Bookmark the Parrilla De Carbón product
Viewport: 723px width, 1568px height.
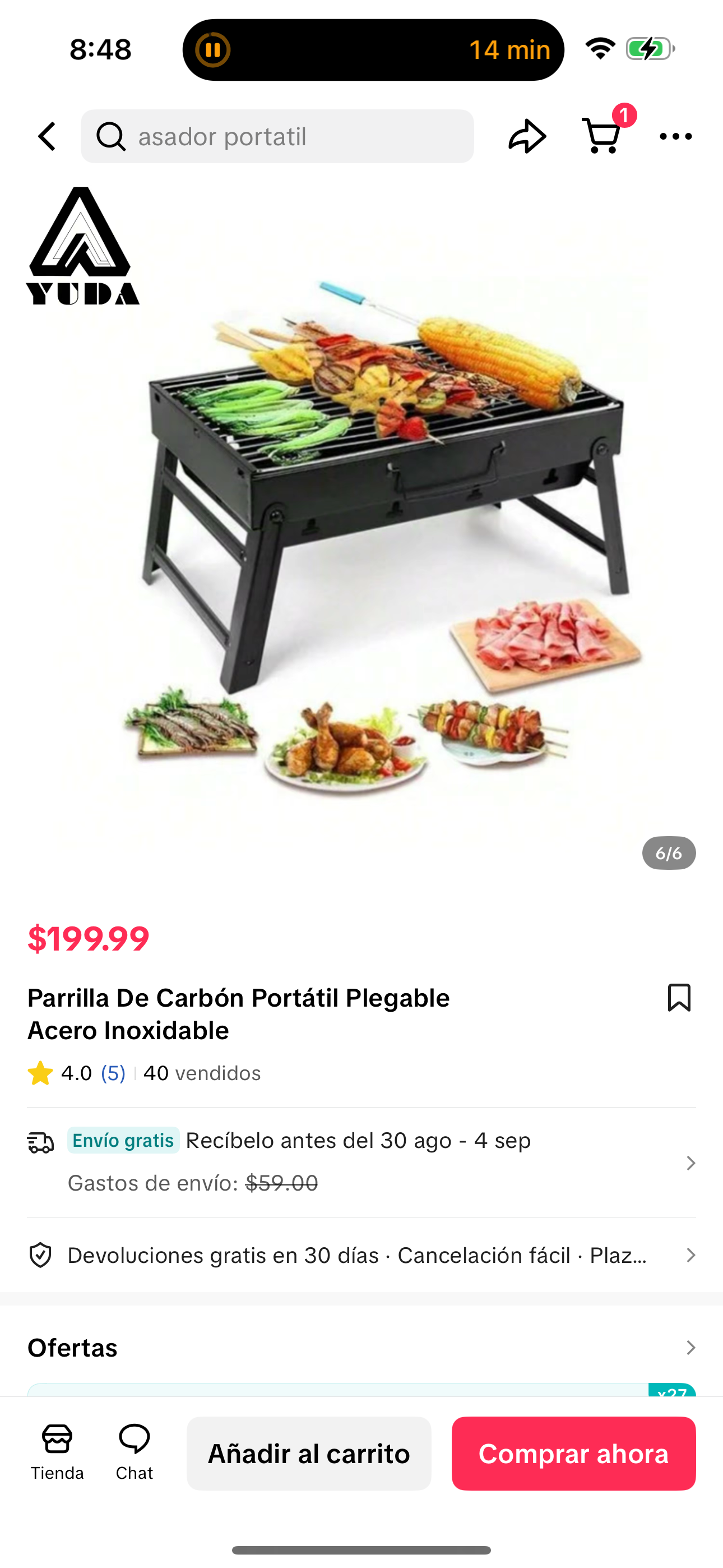pyautogui.click(x=679, y=998)
